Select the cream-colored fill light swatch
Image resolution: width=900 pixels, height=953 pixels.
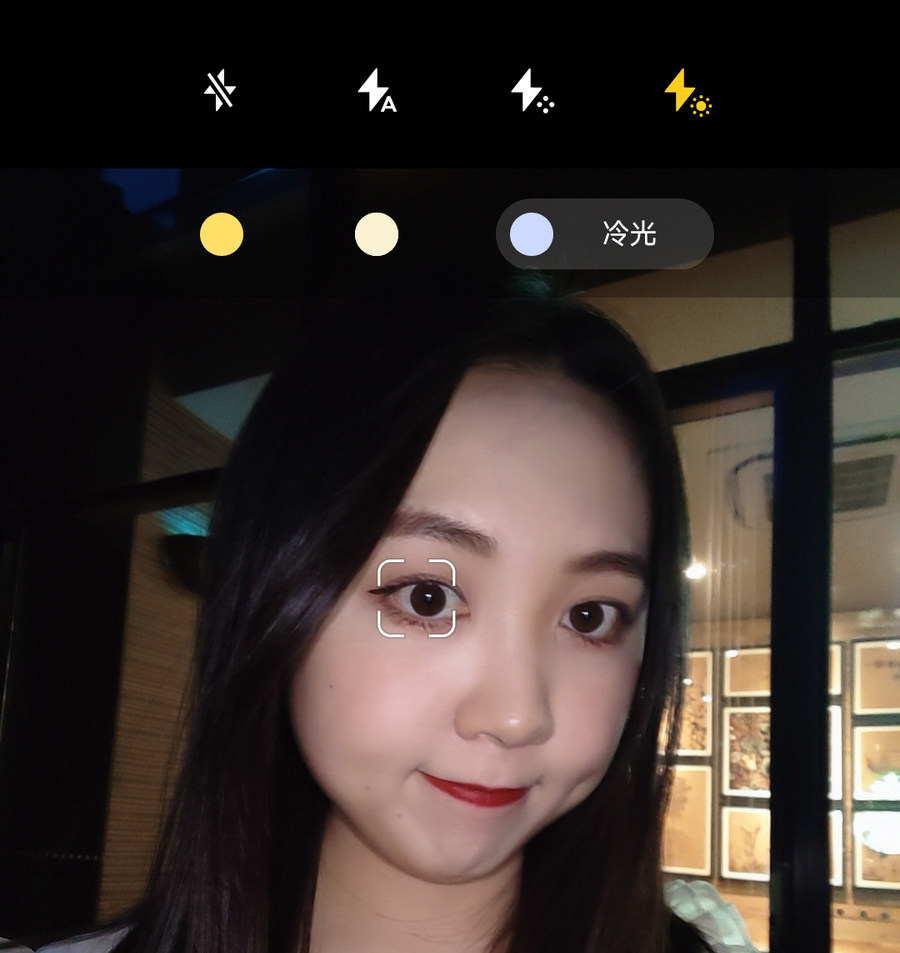[375, 234]
